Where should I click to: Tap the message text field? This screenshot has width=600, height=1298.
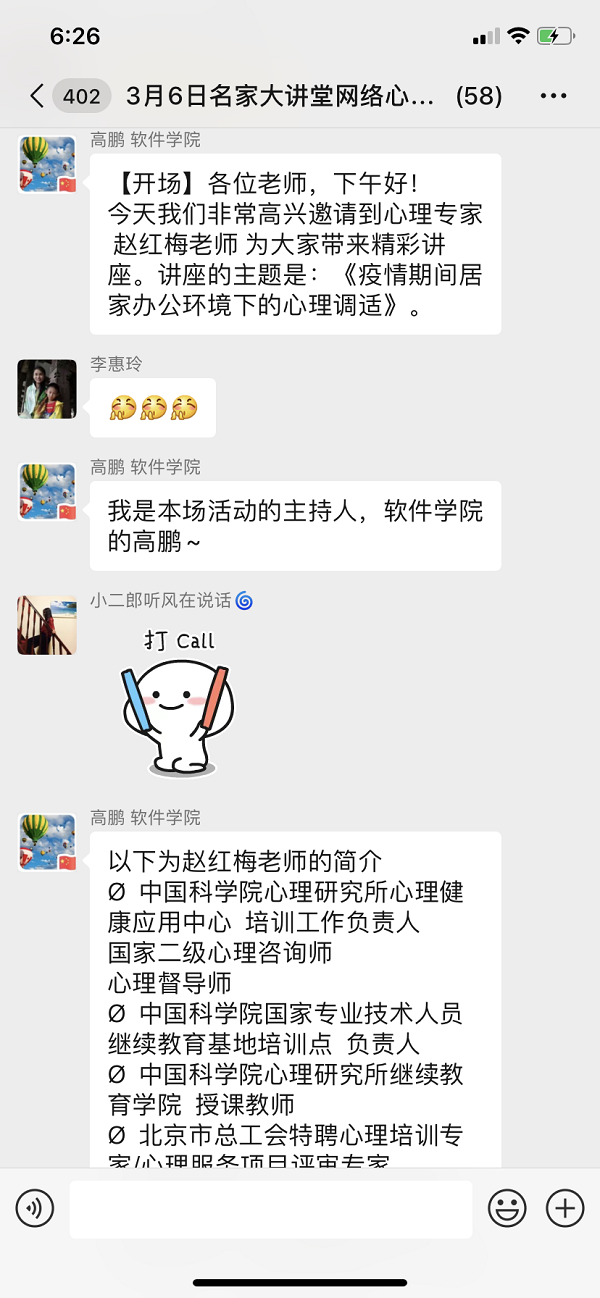(x=270, y=1209)
